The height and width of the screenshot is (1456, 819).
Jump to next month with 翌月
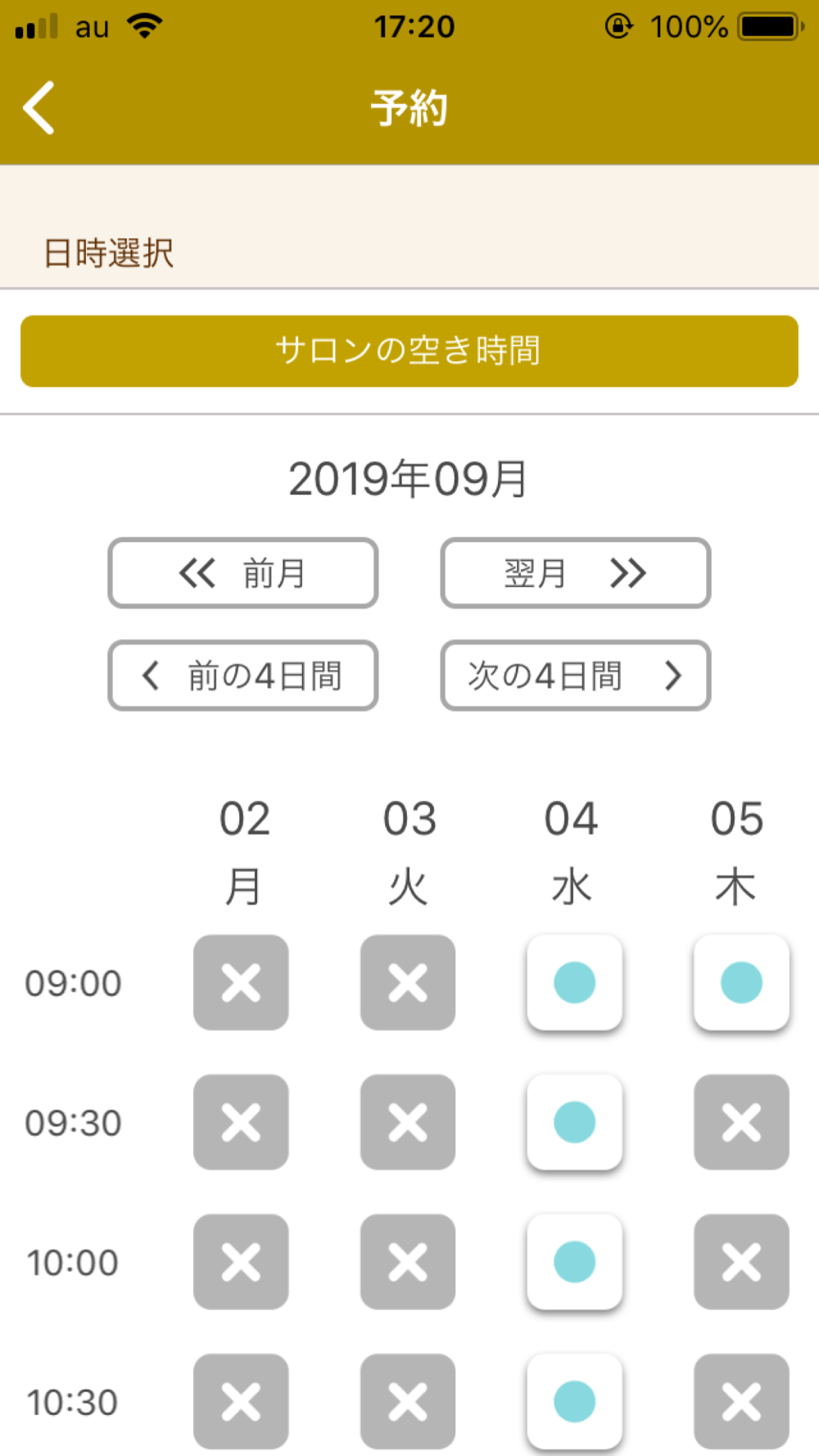(576, 572)
